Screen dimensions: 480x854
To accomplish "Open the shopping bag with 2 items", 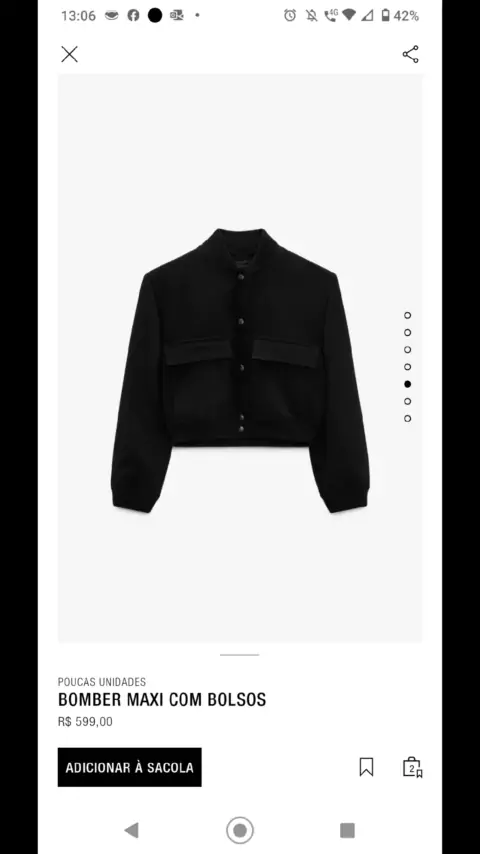I will 412,767.
